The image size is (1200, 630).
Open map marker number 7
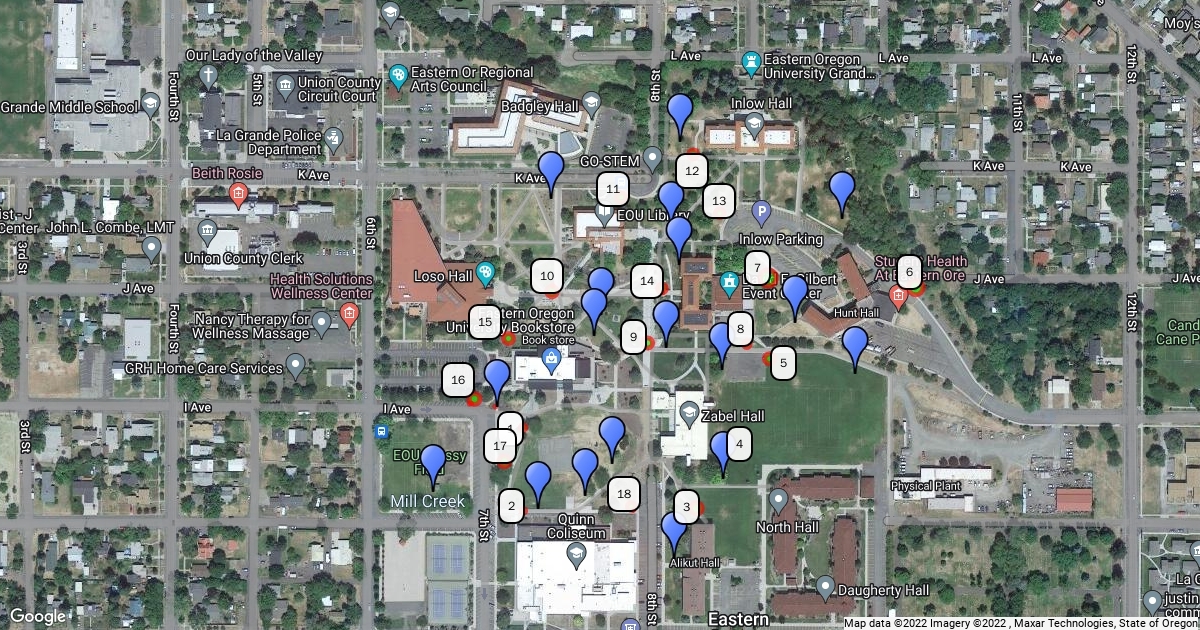pyautogui.click(x=758, y=268)
